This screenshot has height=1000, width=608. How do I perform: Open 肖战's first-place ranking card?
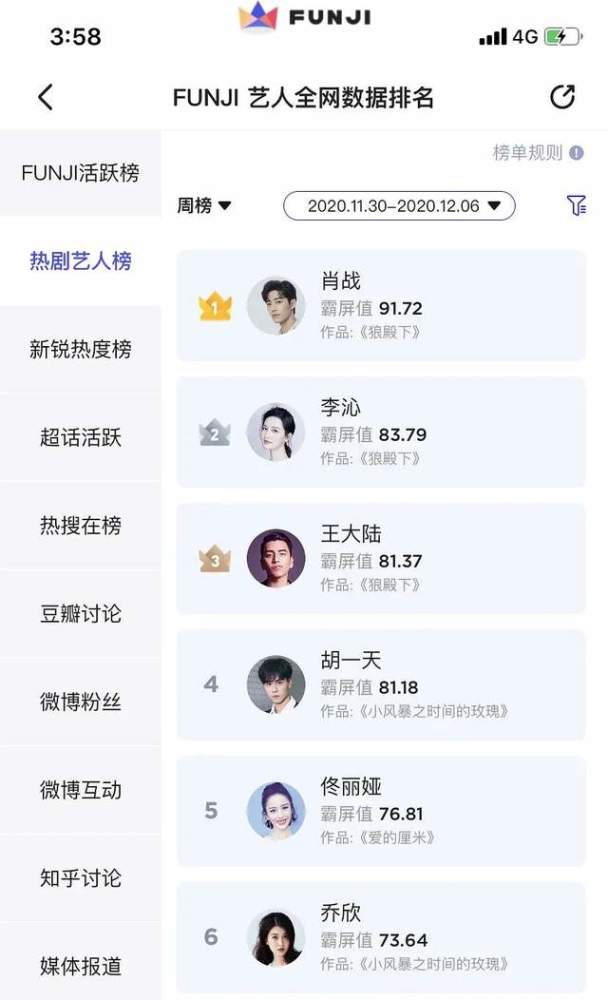381,306
